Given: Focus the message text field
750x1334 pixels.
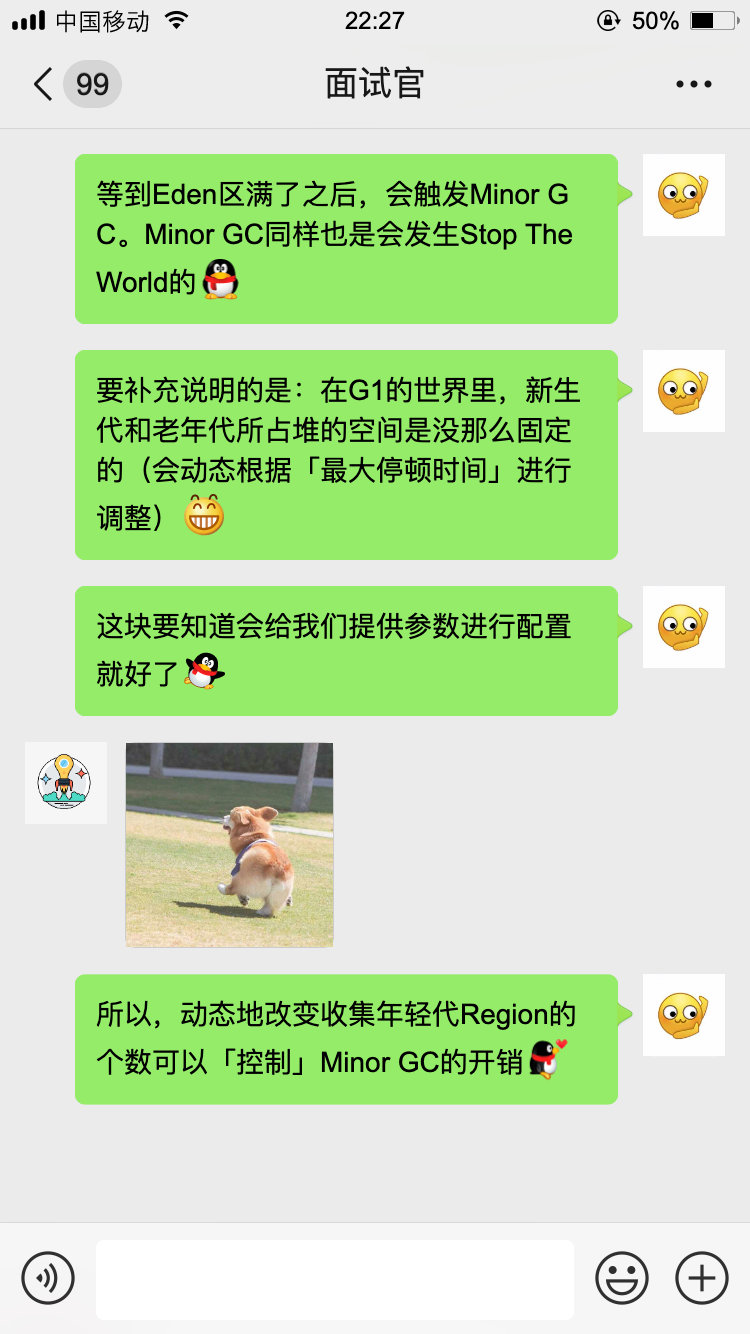Looking at the screenshot, I should [x=334, y=1278].
